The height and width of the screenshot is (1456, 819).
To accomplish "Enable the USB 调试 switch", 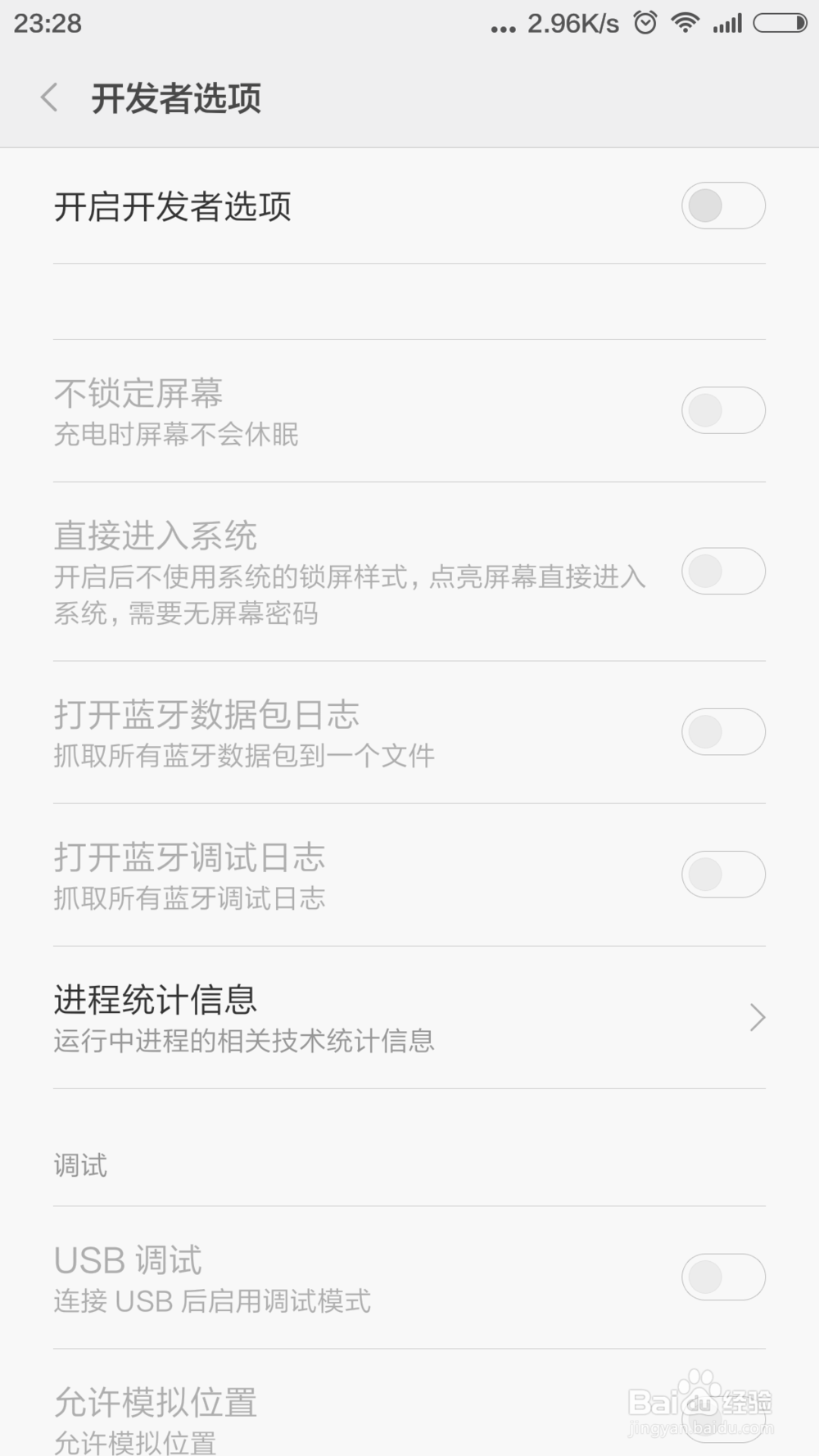I will pyautogui.click(x=723, y=1277).
